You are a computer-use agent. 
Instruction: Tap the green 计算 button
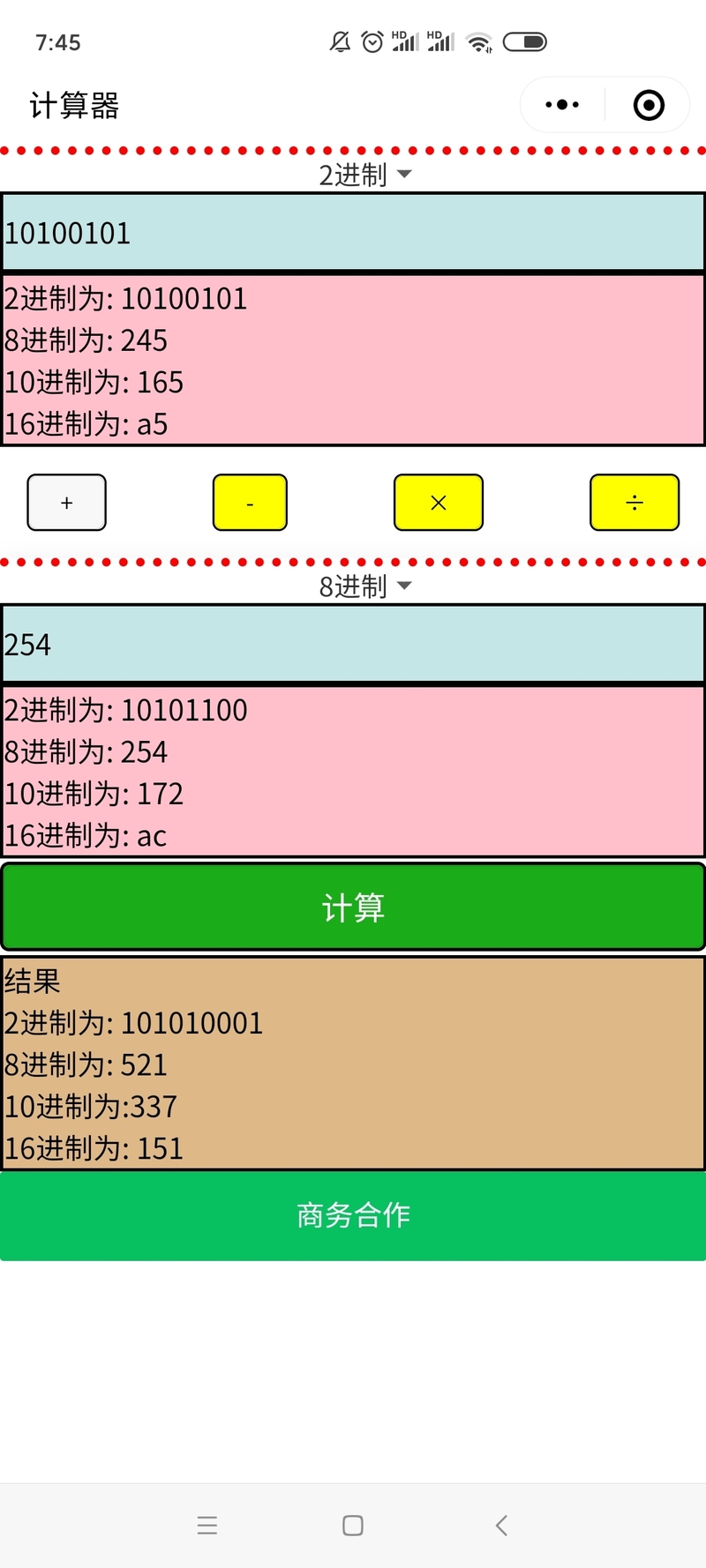coord(353,907)
